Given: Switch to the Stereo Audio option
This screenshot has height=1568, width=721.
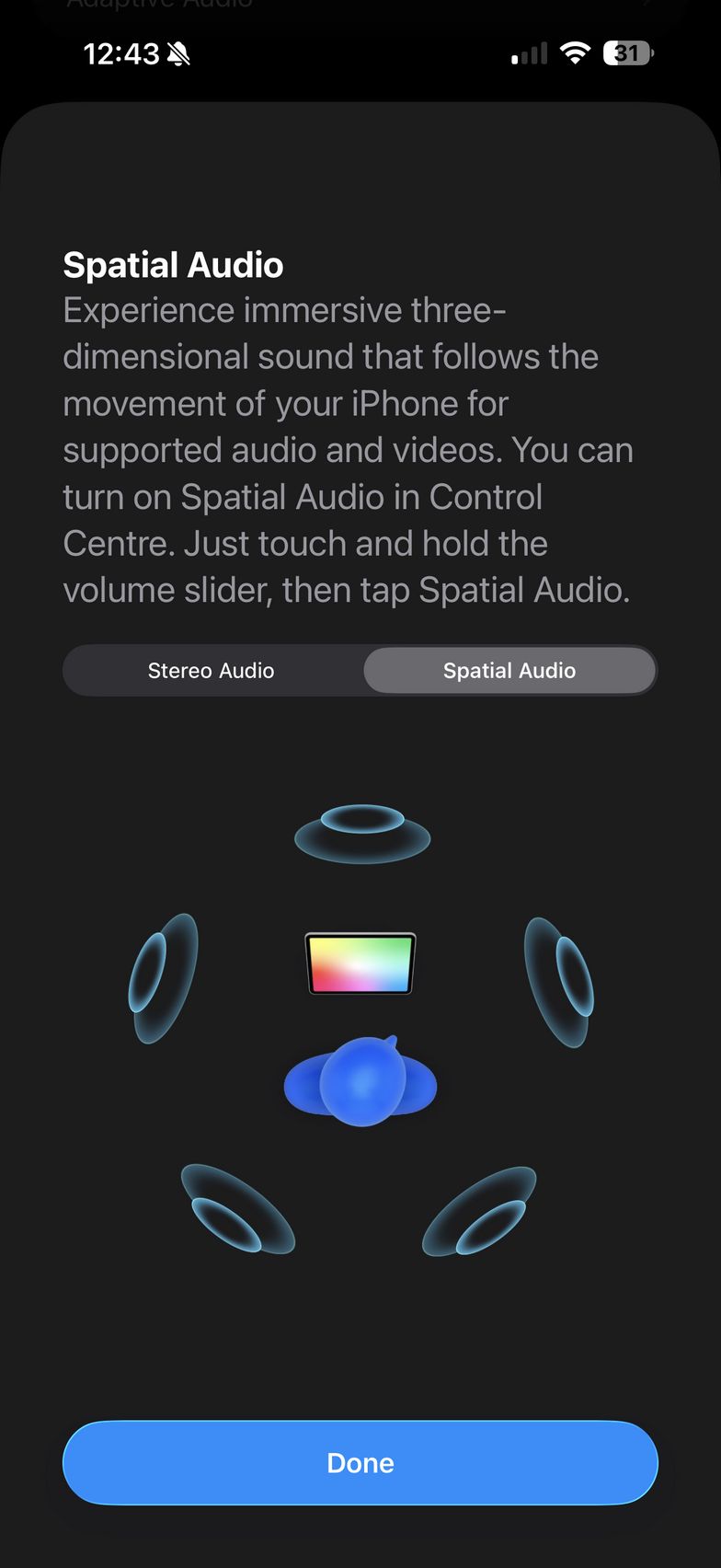Looking at the screenshot, I should pyautogui.click(x=212, y=671).
